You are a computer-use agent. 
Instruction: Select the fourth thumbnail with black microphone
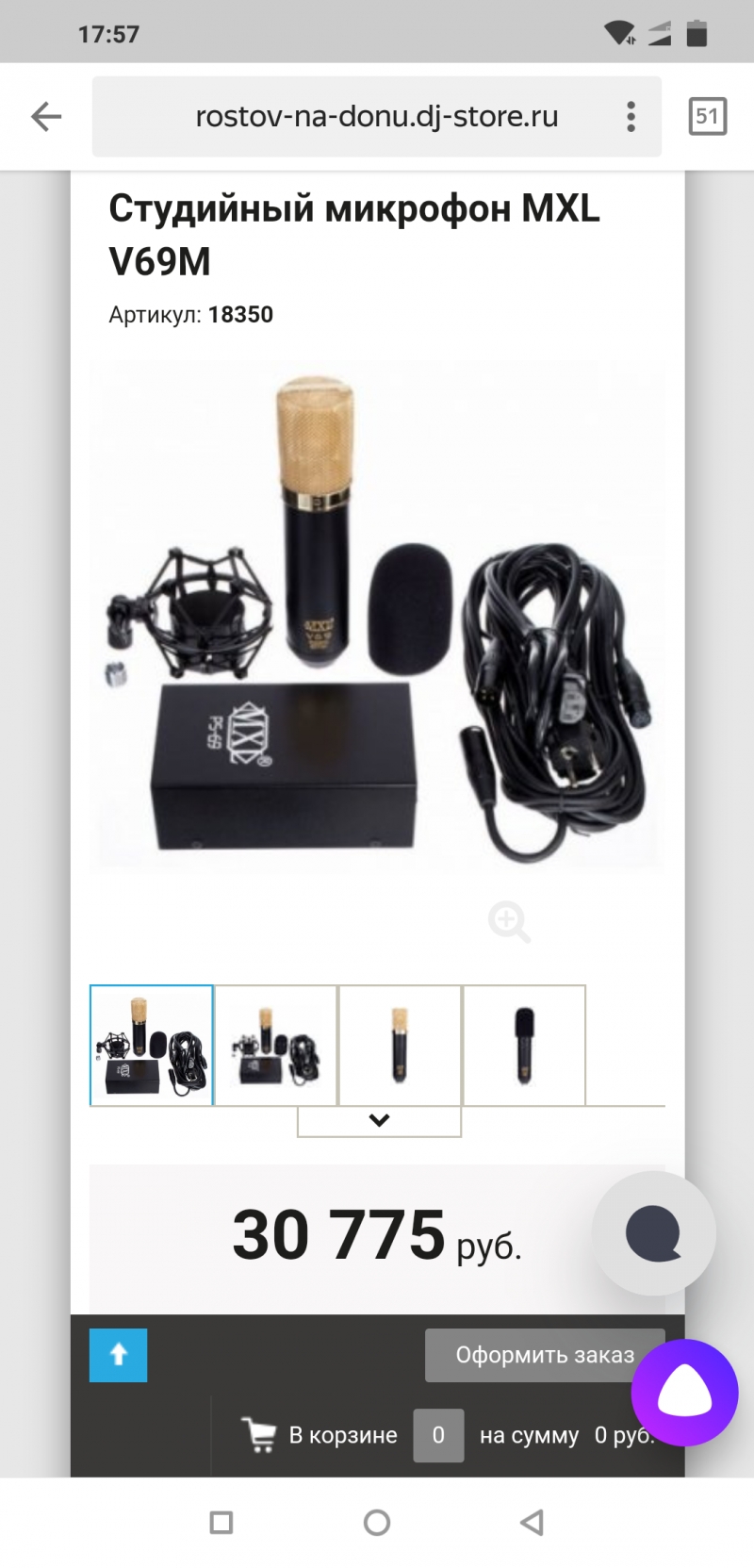tap(524, 1045)
